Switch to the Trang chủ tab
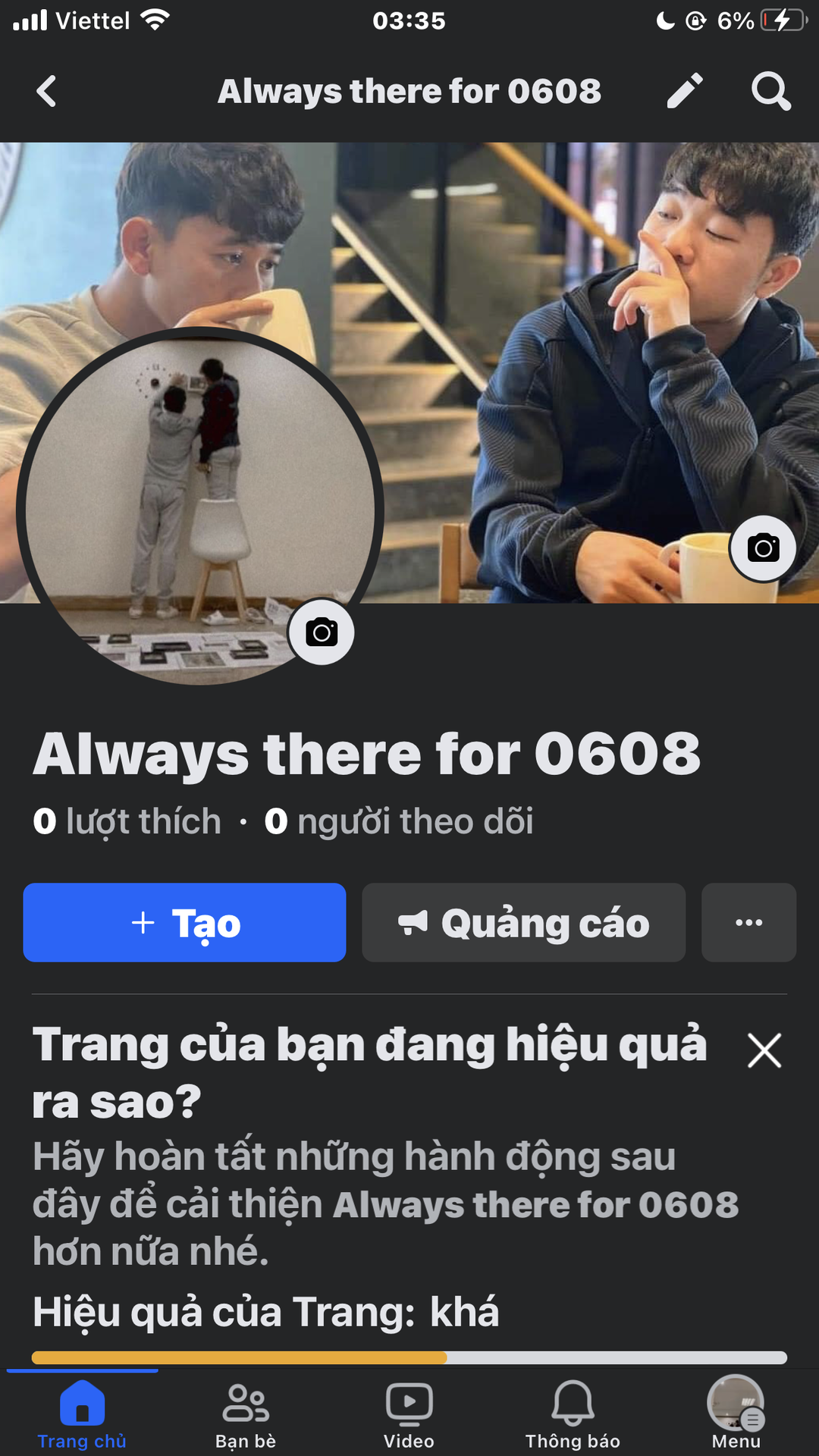This screenshot has height=1456, width=819. [x=82, y=1414]
